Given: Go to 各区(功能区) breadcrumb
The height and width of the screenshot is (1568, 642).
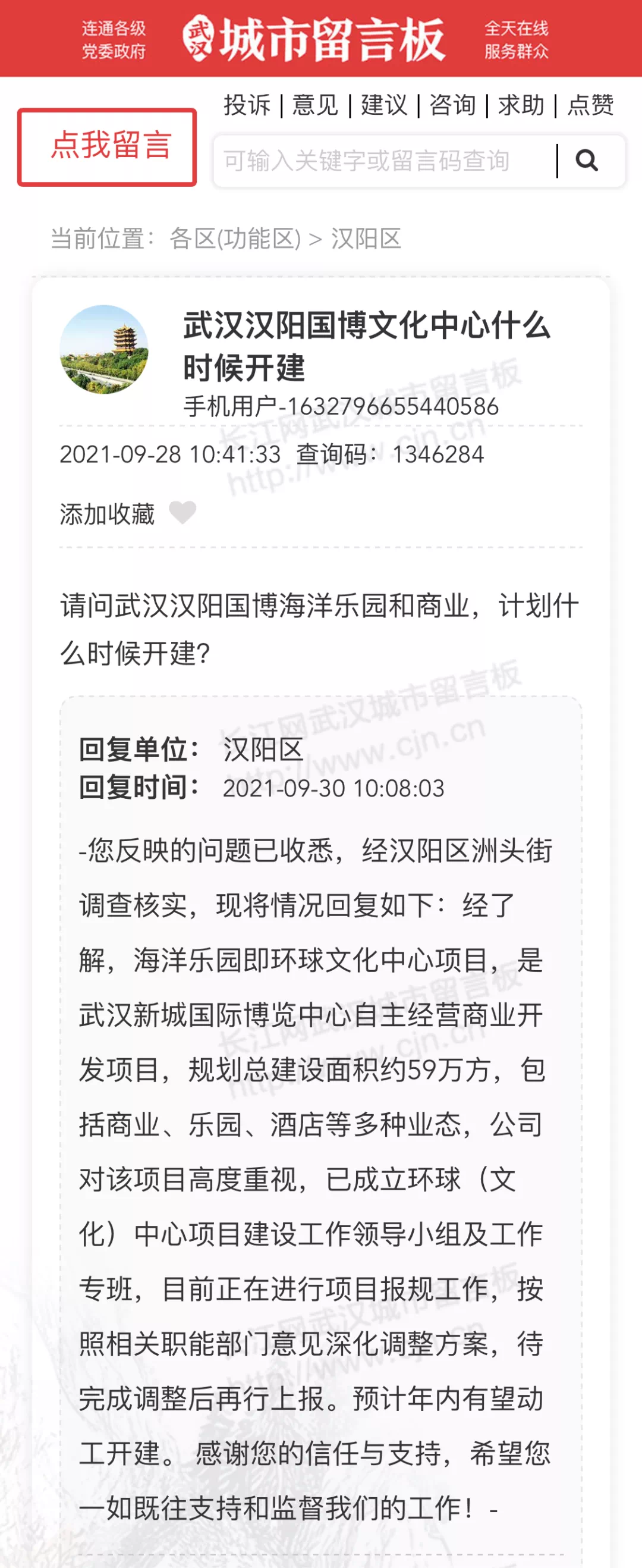Looking at the screenshot, I should click(235, 239).
